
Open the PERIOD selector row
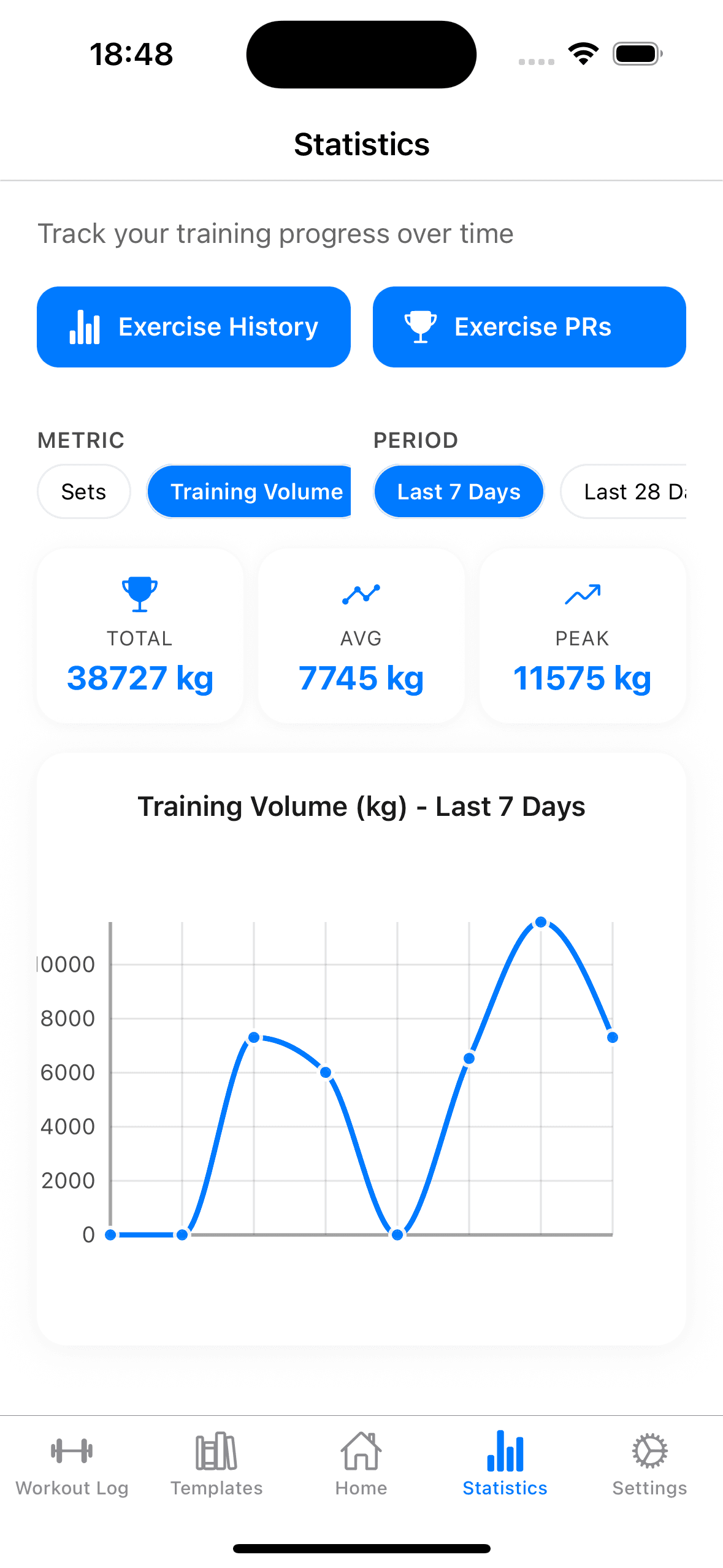[415, 440]
